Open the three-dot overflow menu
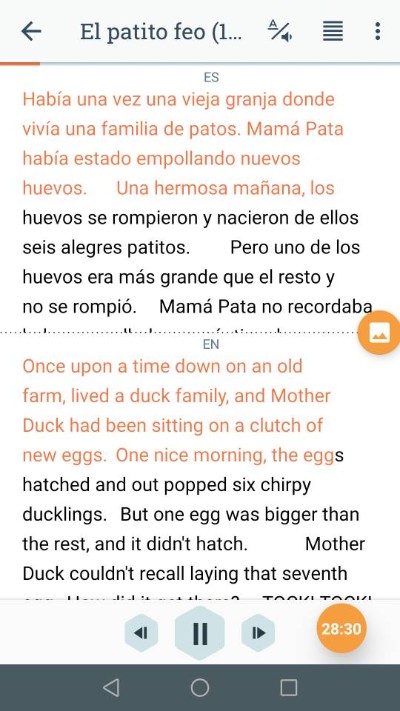 coord(377,31)
